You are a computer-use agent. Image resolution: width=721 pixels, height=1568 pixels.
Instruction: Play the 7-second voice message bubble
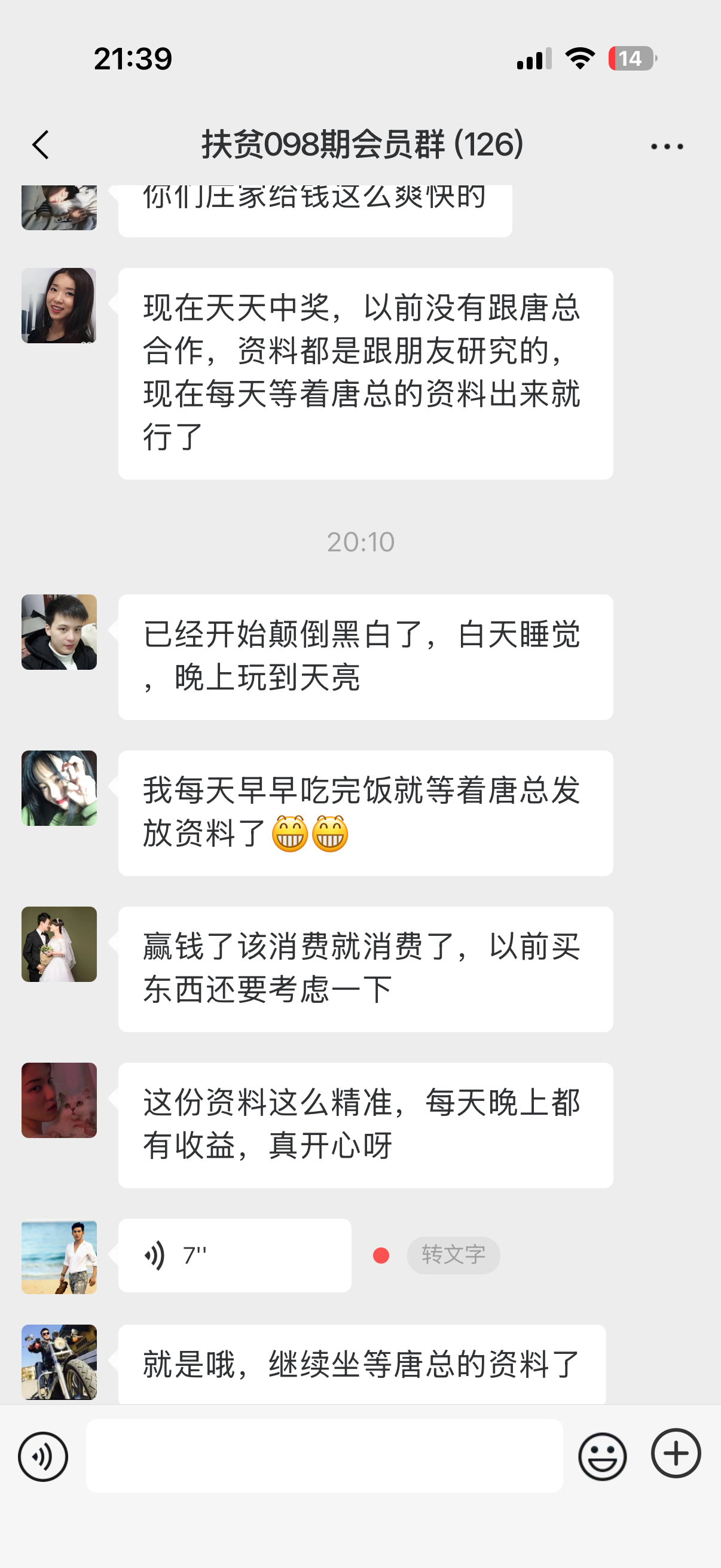click(x=234, y=1255)
